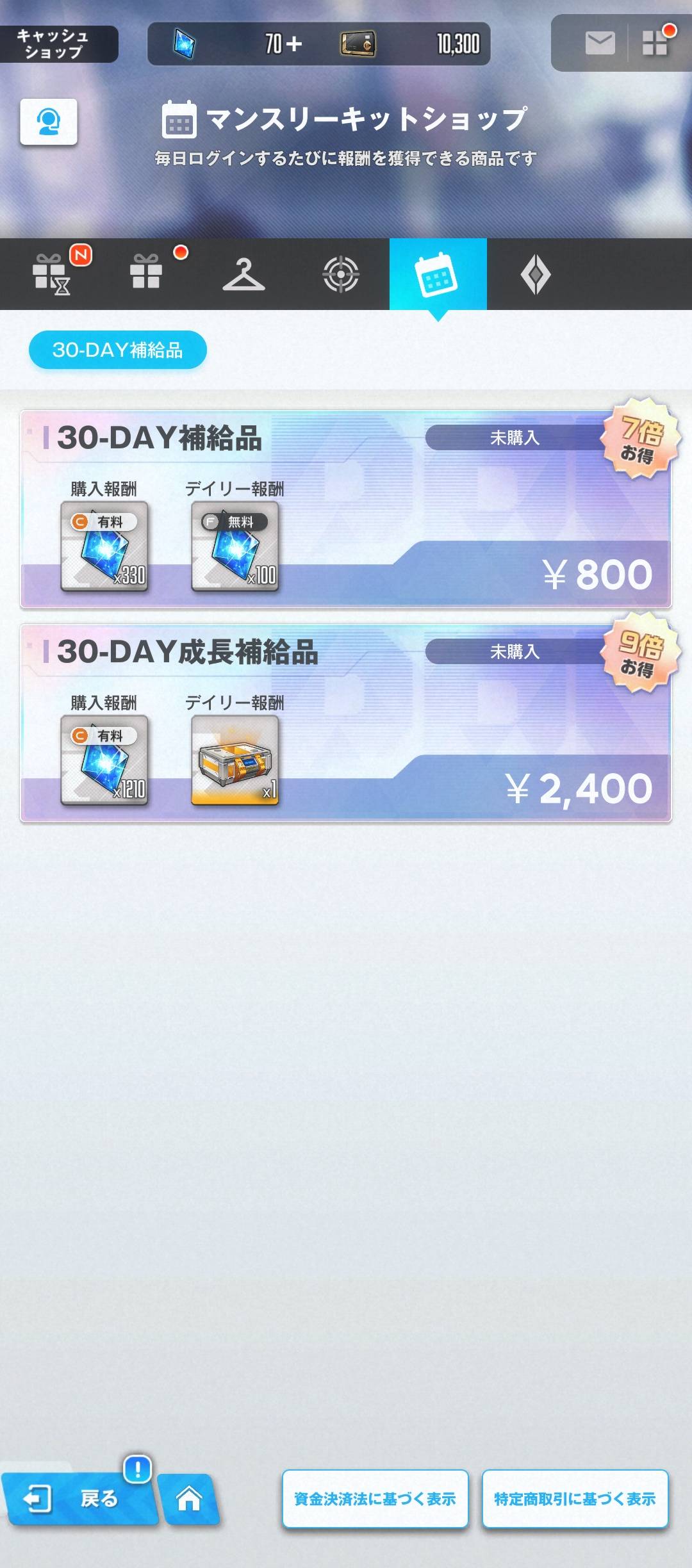Switch to the limited-time gift tab
This screenshot has height=1568, width=692.
click(51, 274)
